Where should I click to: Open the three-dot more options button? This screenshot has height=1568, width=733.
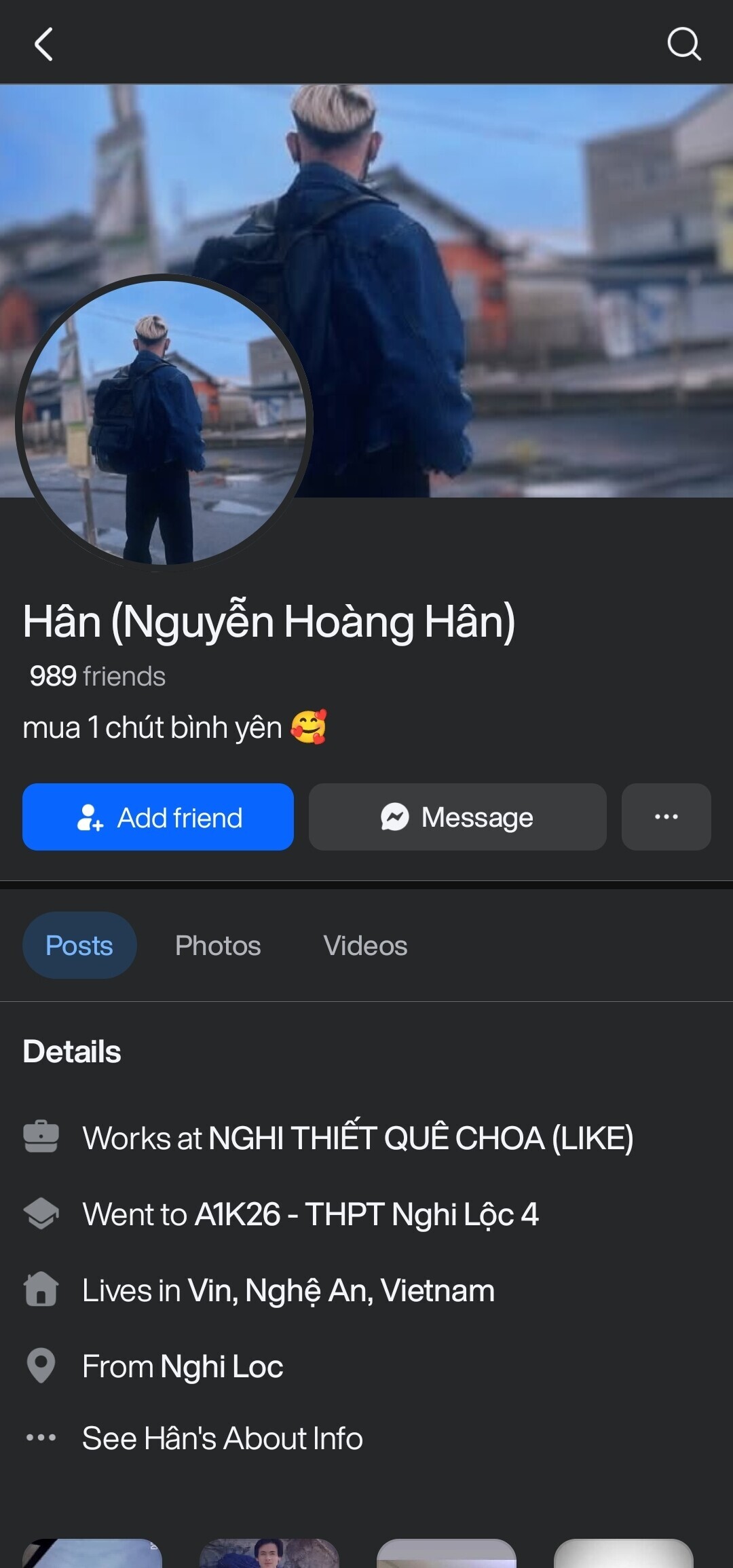tap(666, 817)
